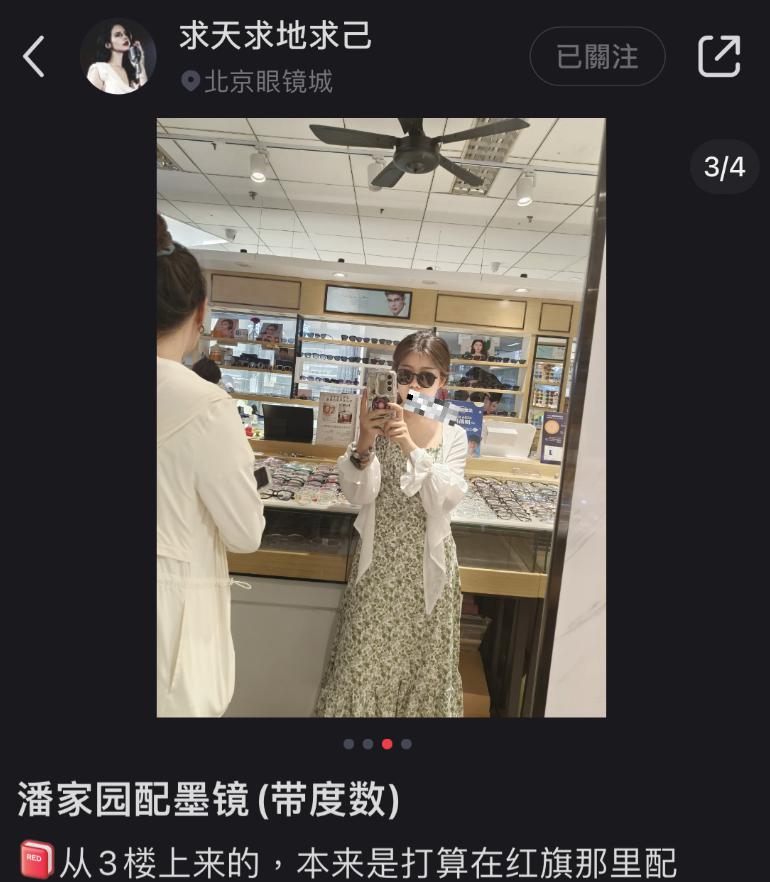Tap the 已關注 following button
The width and height of the screenshot is (770, 882).
[x=597, y=56]
